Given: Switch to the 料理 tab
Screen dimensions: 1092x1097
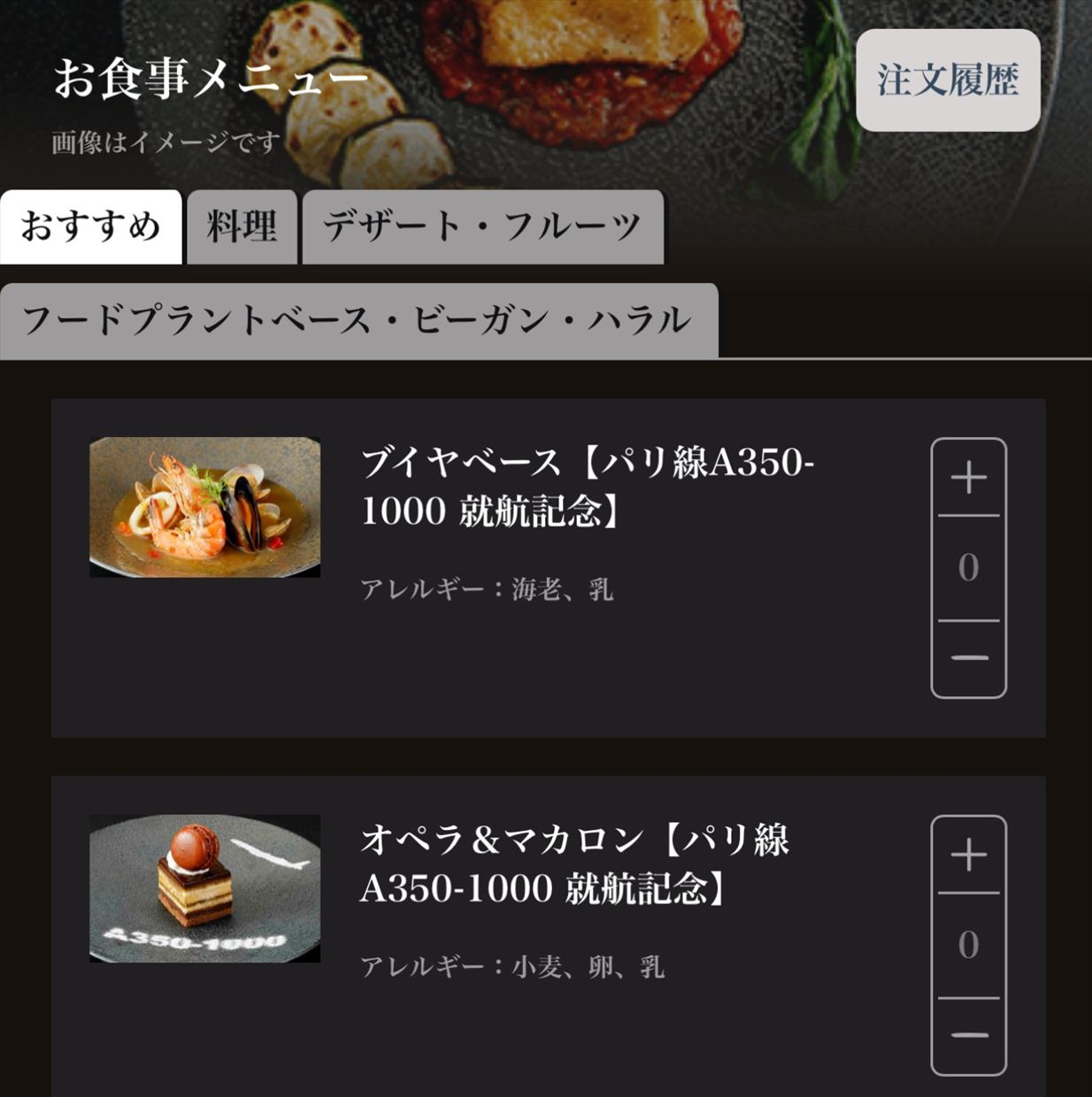Looking at the screenshot, I should click(x=242, y=226).
